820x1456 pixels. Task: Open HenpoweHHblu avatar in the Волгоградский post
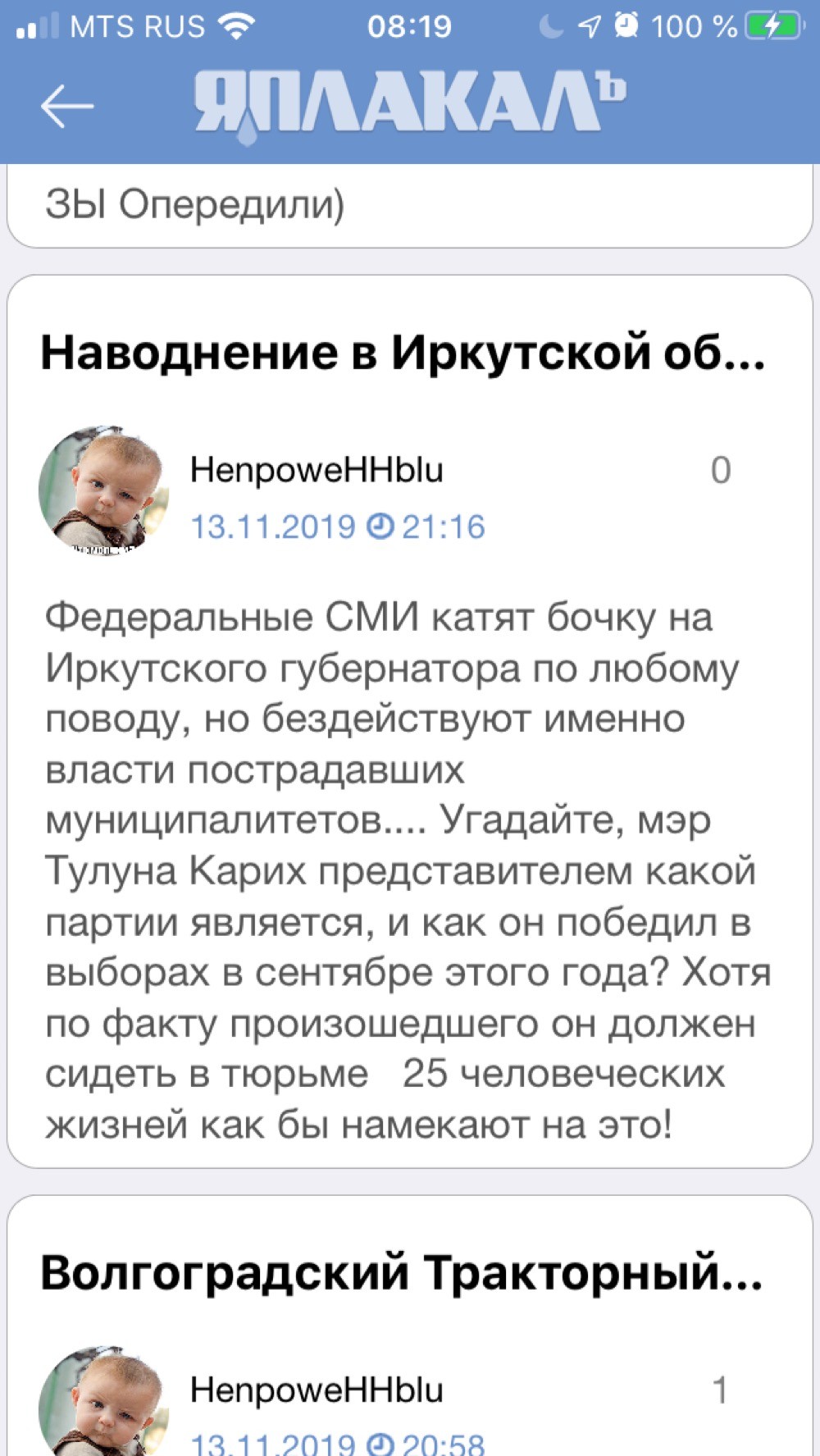click(103, 1404)
